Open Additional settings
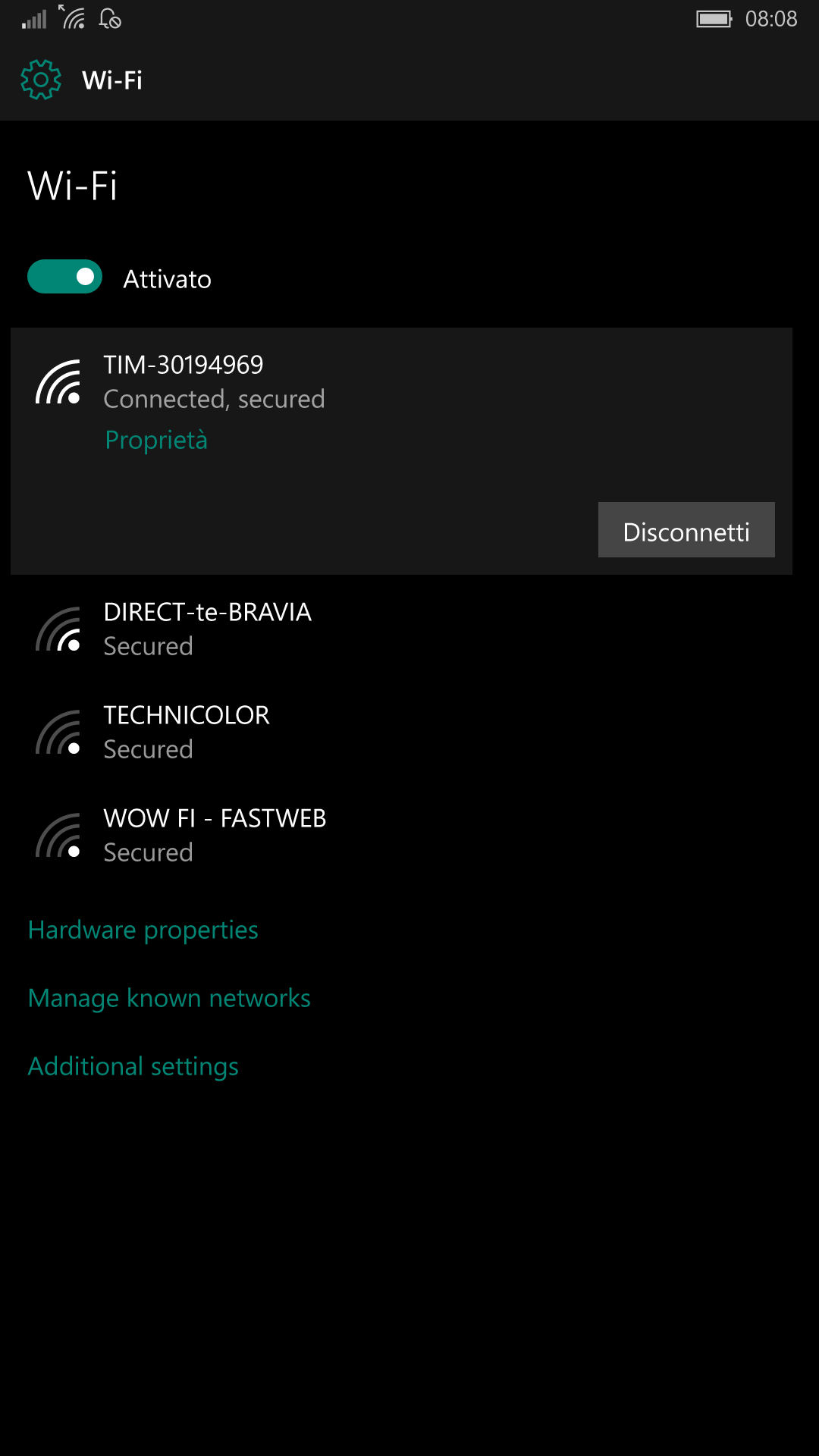The width and height of the screenshot is (819, 1456). pos(133,1066)
